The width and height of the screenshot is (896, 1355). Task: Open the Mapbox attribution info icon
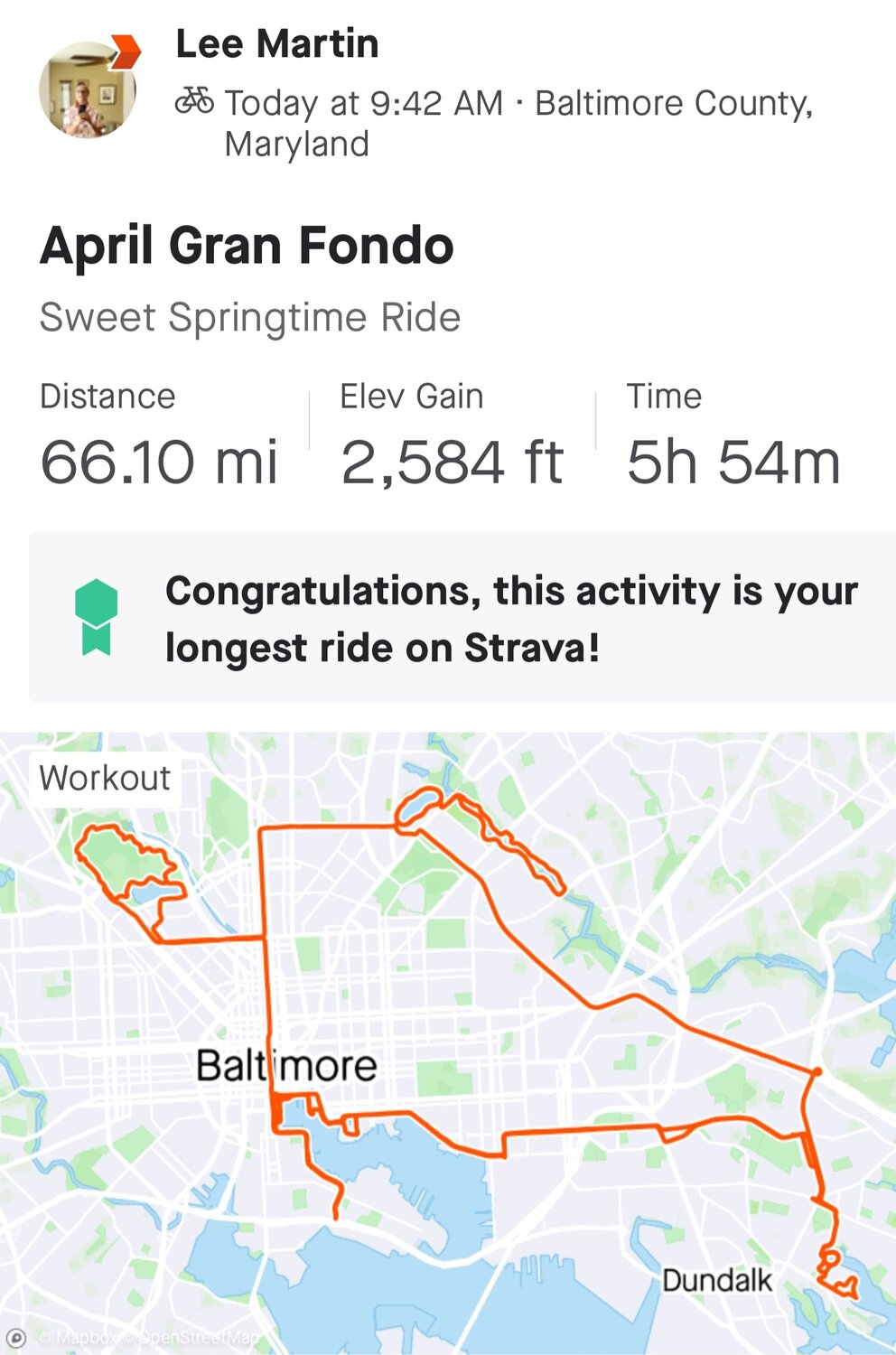tap(15, 1338)
